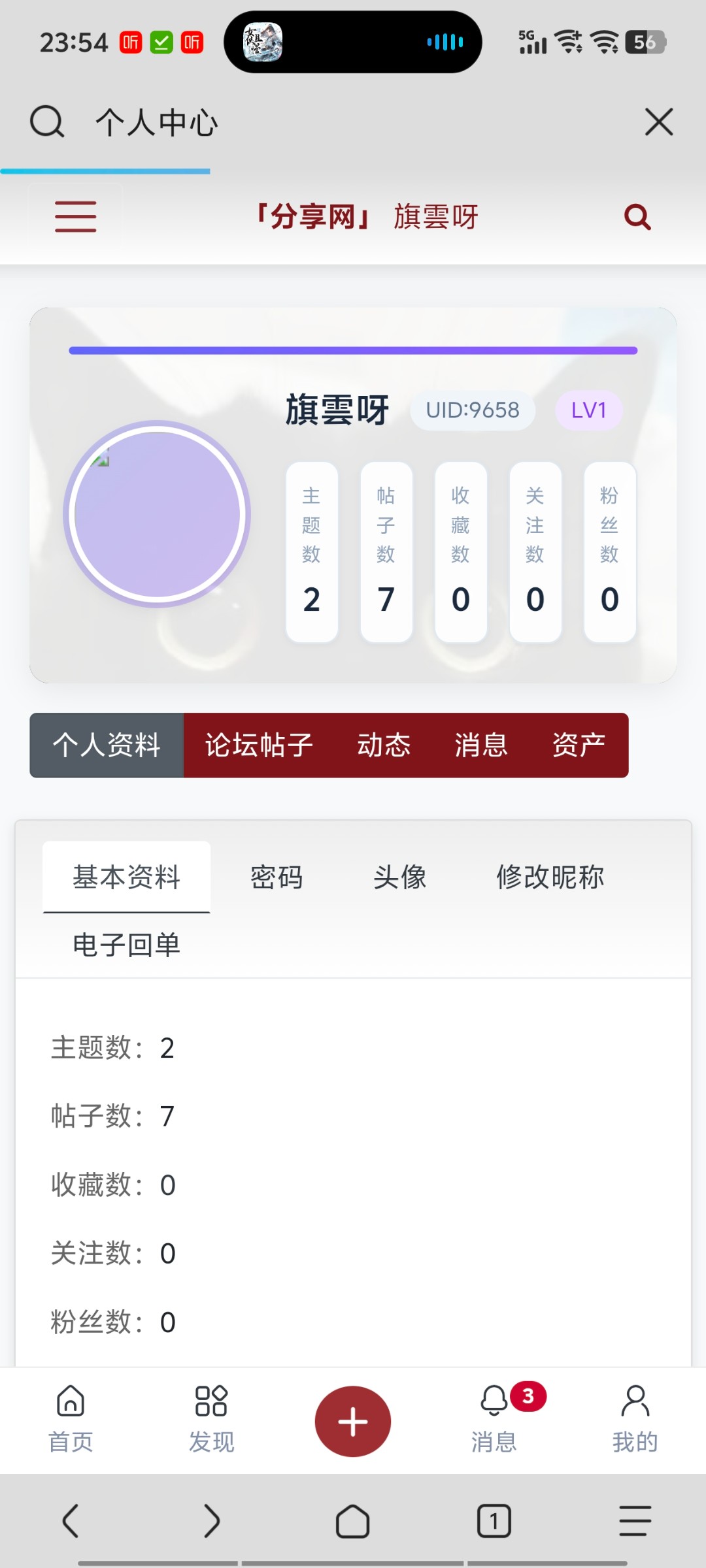
Task: Open the hamburger drawer menu
Action: (x=75, y=216)
